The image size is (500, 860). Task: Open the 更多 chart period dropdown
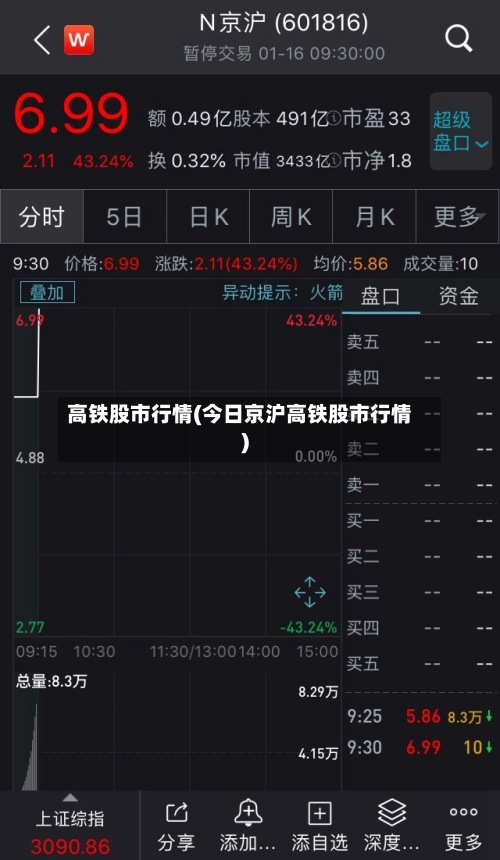[458, 217]
